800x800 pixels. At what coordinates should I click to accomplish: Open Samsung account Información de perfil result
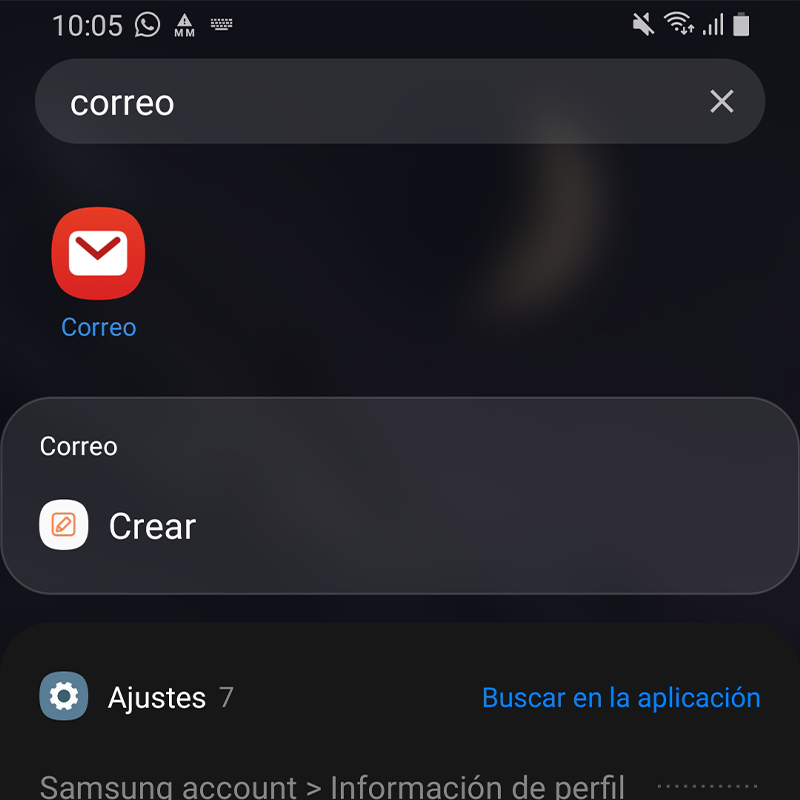(x=333, y=786)
